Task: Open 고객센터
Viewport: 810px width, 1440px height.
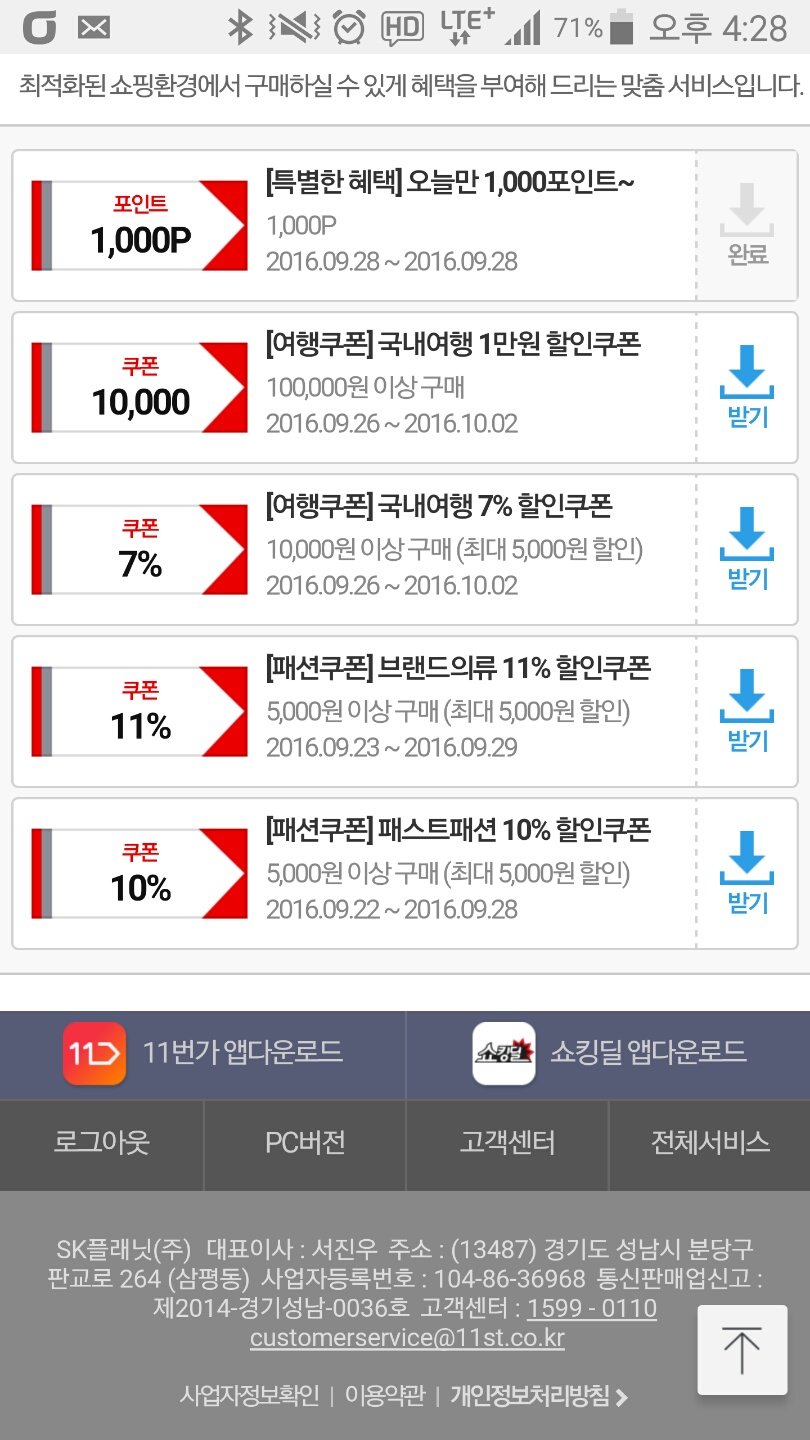Action: tap(507, 1143)
